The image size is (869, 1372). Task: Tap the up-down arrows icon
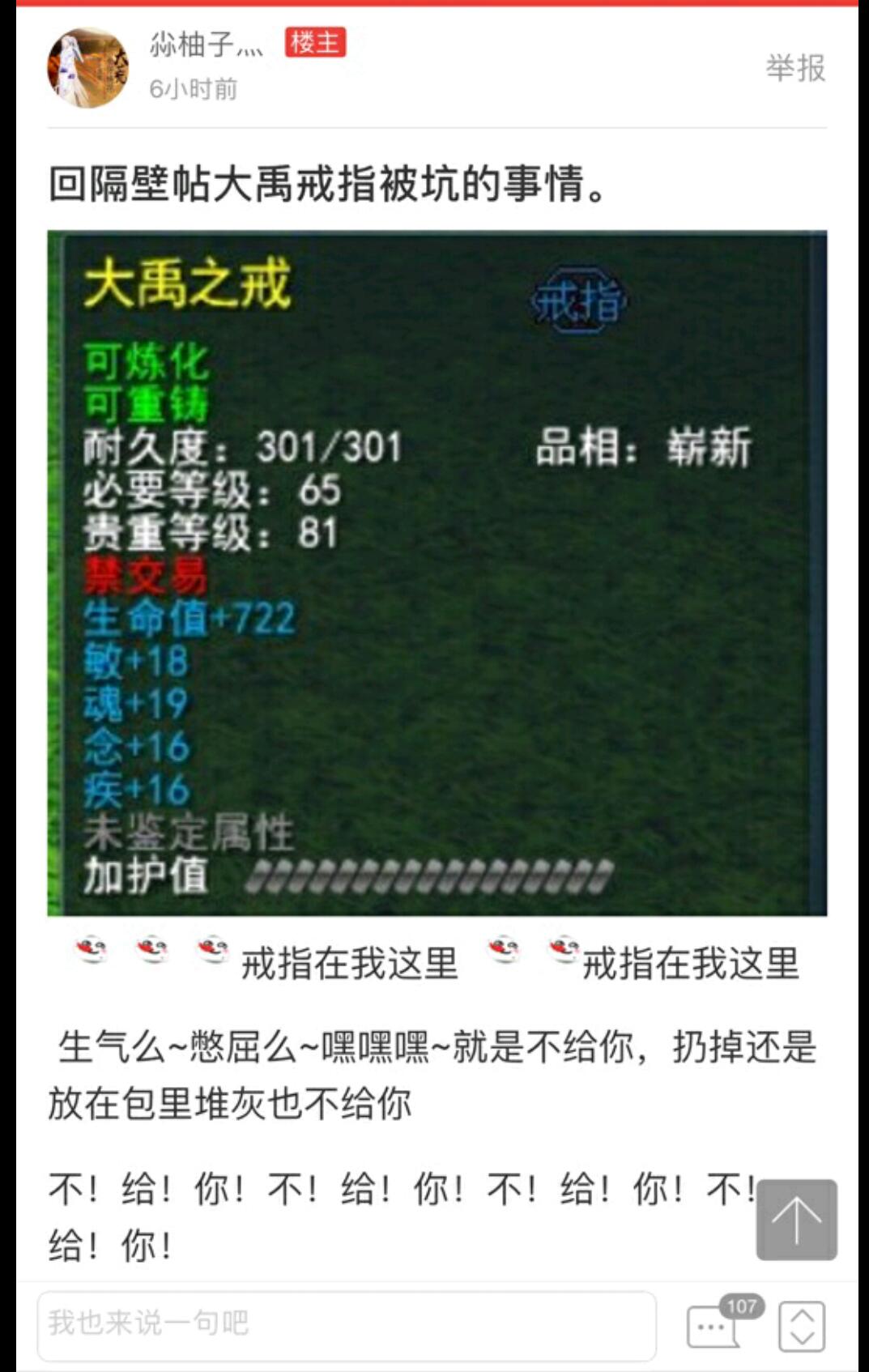click(802, 1327)
